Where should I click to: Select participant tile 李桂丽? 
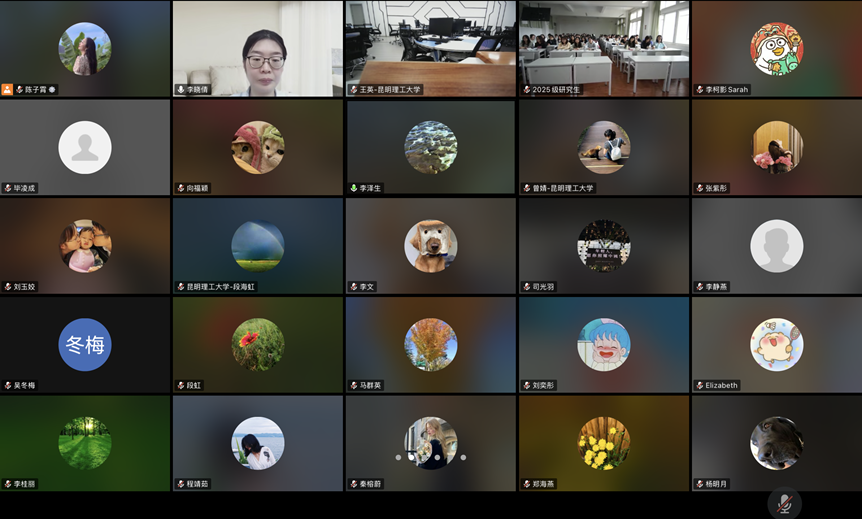[x=85, y=443]
